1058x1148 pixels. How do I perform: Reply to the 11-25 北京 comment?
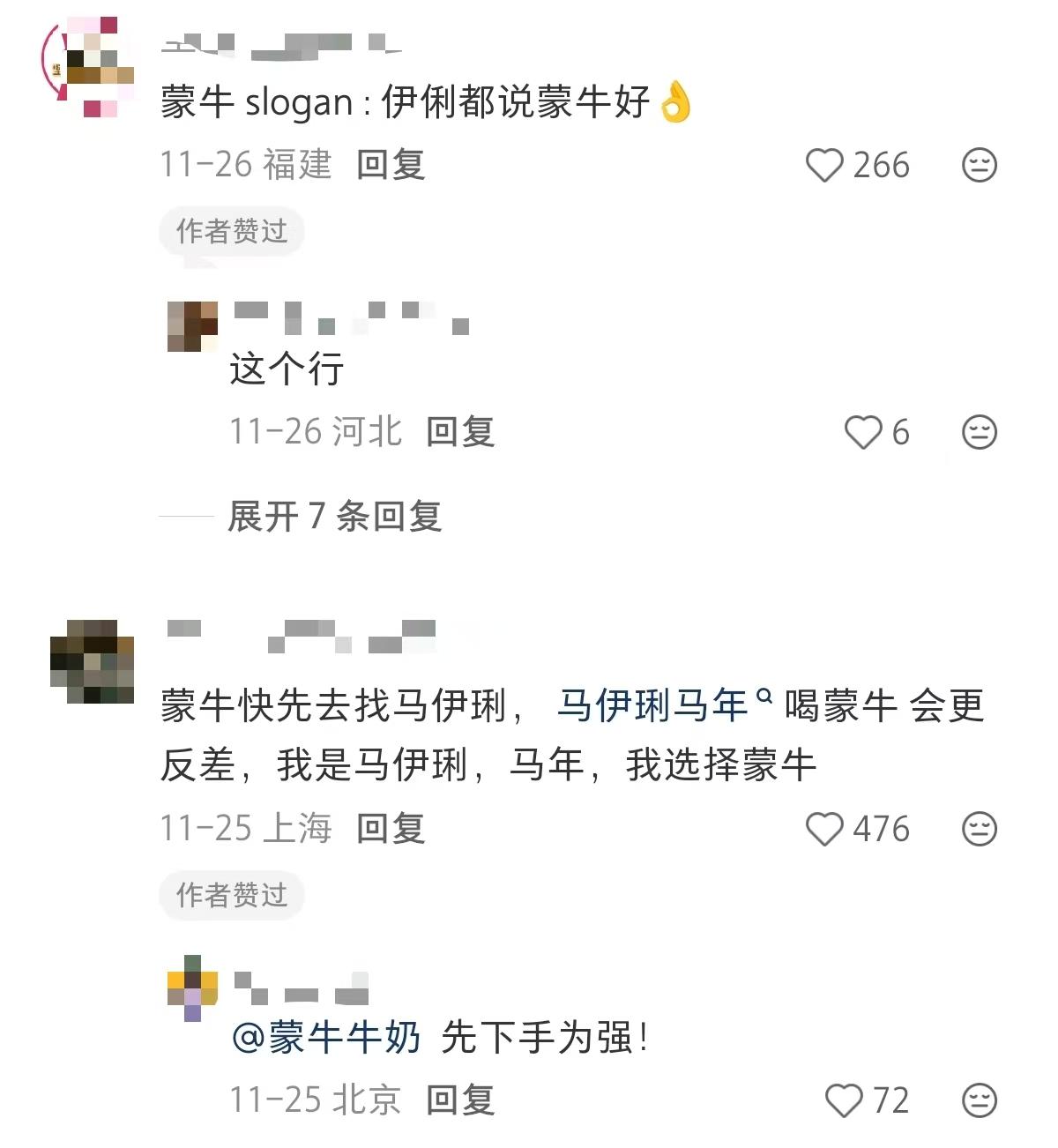tap(459, 1100)
